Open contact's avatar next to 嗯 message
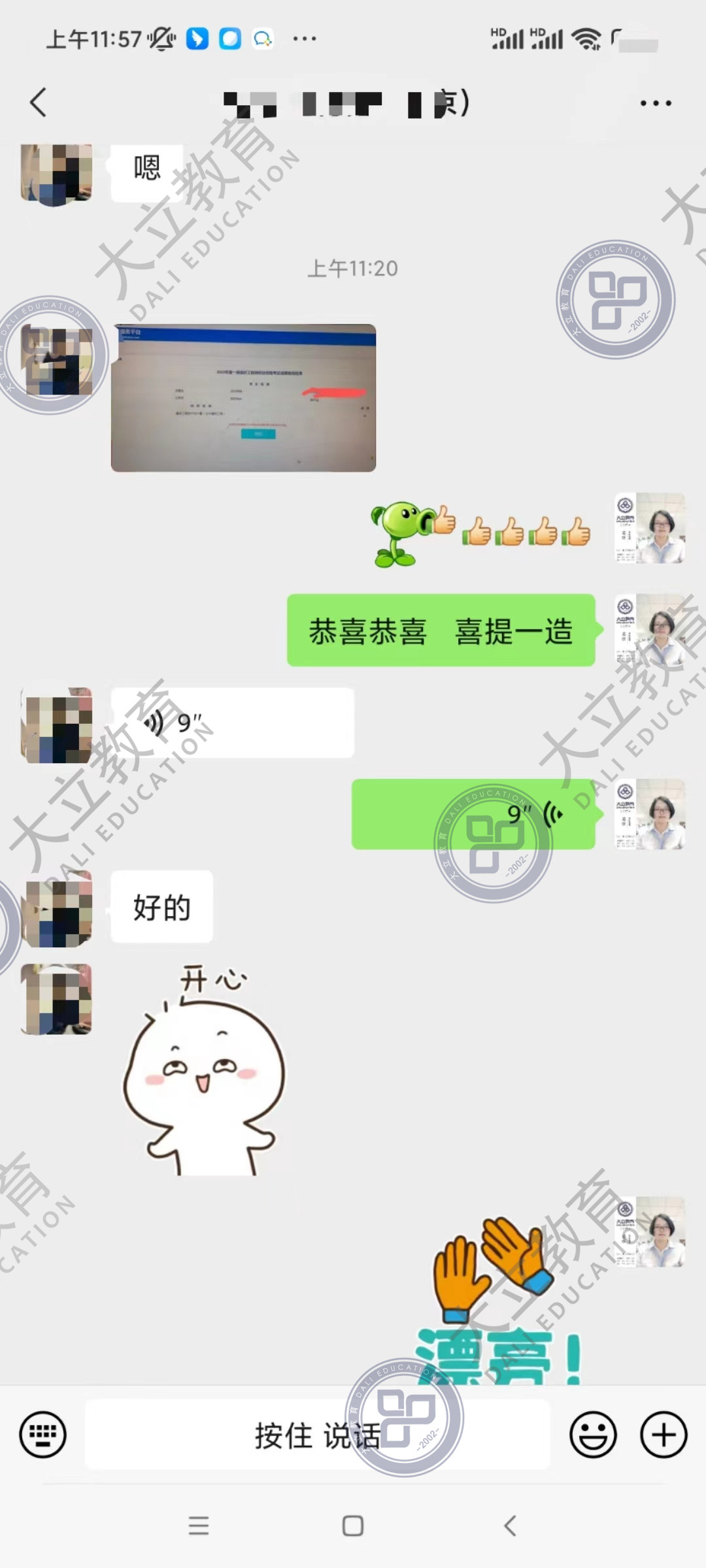This screenshot has width=706, height=1568. coord(56,172)
